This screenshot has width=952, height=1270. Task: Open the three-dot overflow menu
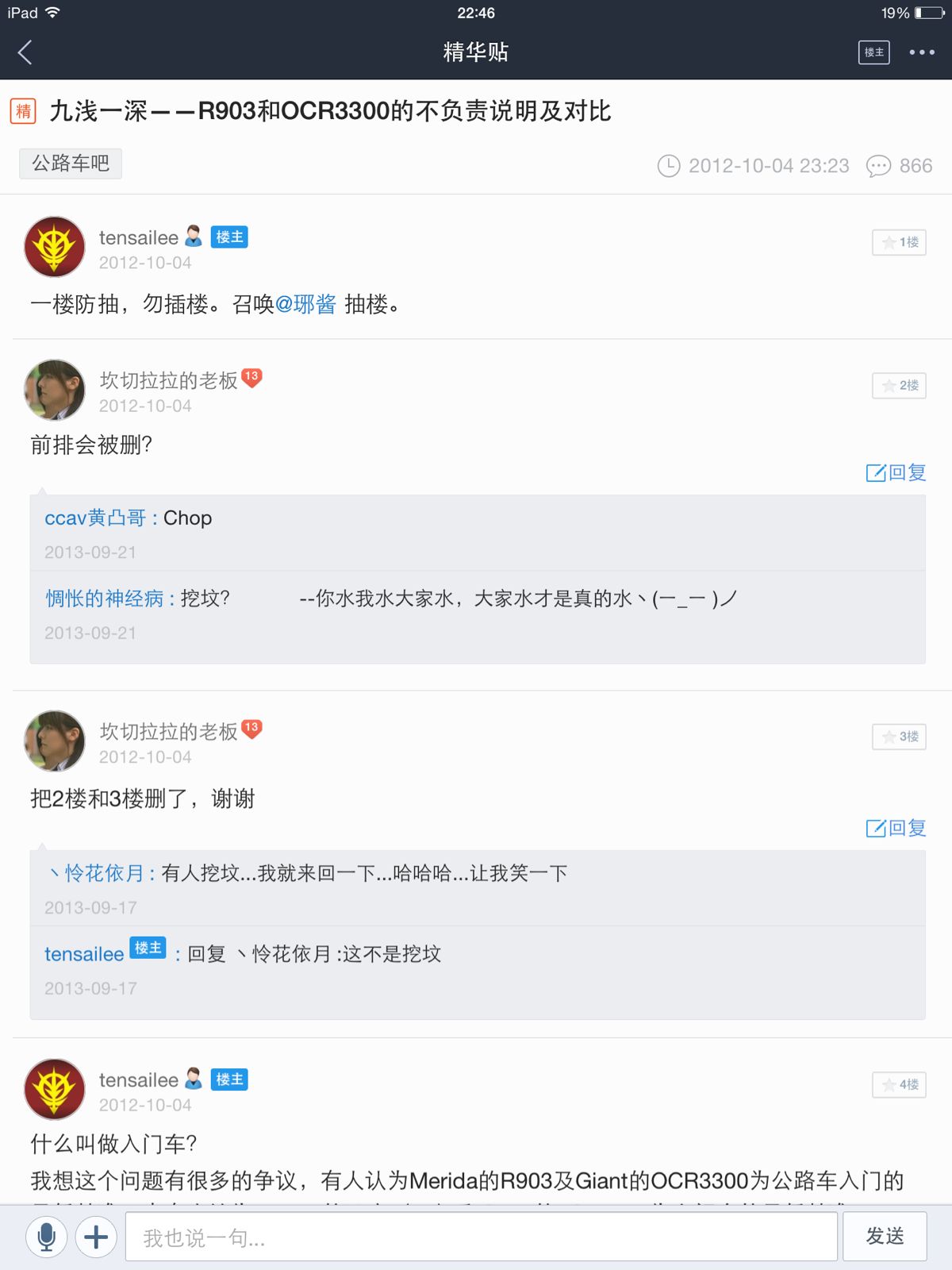922,52
